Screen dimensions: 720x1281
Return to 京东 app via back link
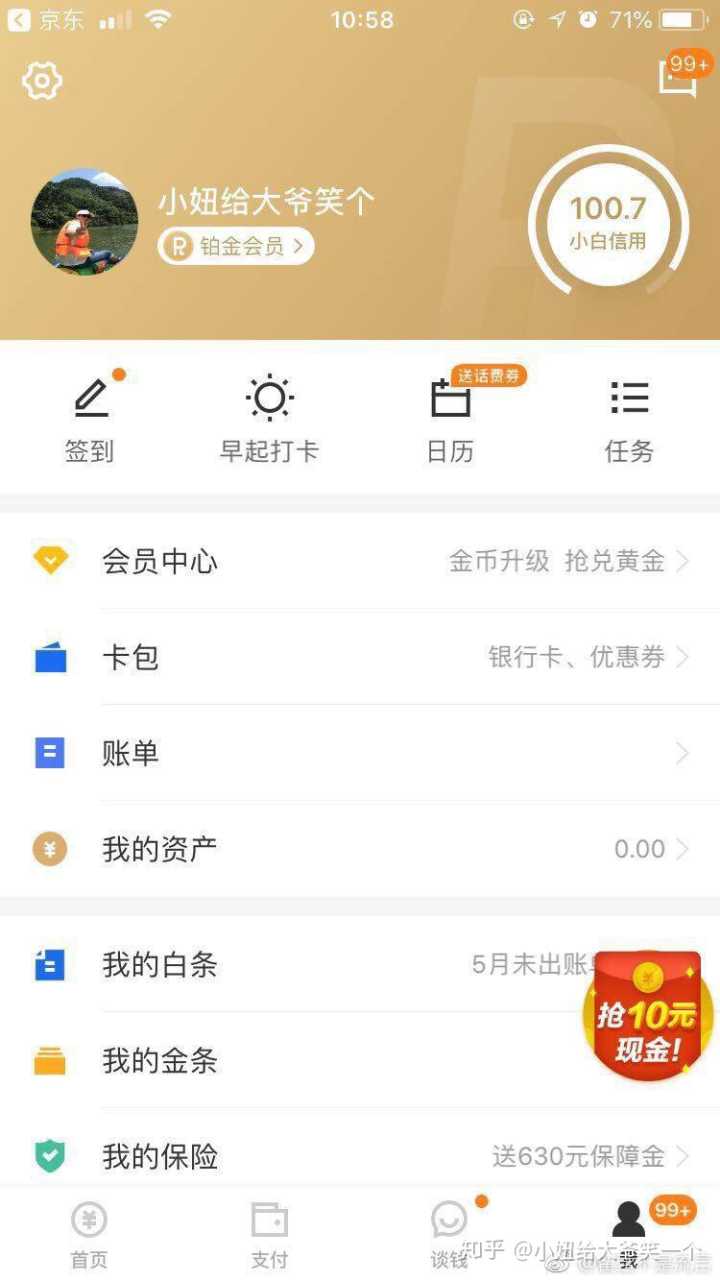tap(46, 20)
